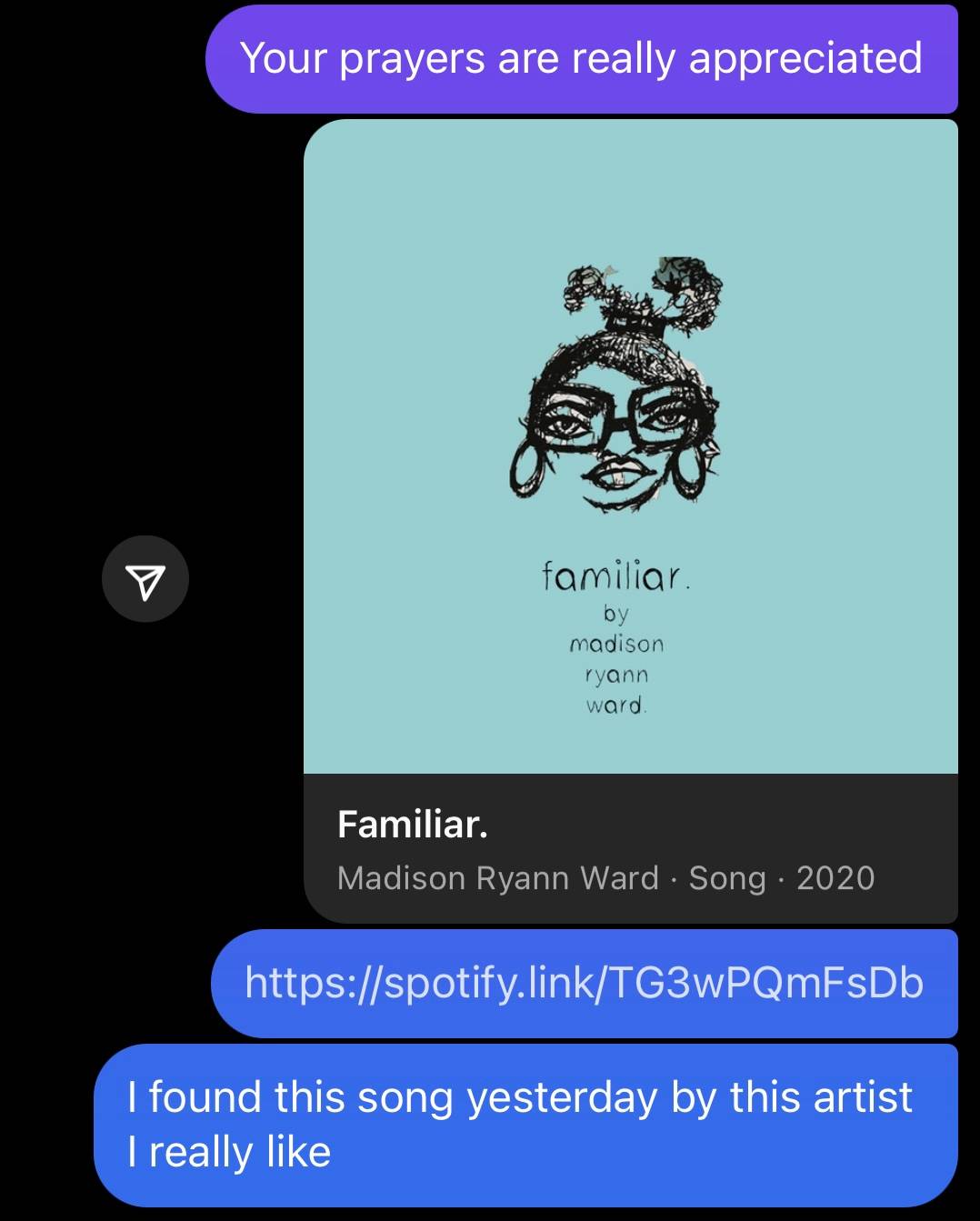This screenshot has height=1221, width=980.
Task: Open the Familiar. song preview card
Action: (630, 520)
